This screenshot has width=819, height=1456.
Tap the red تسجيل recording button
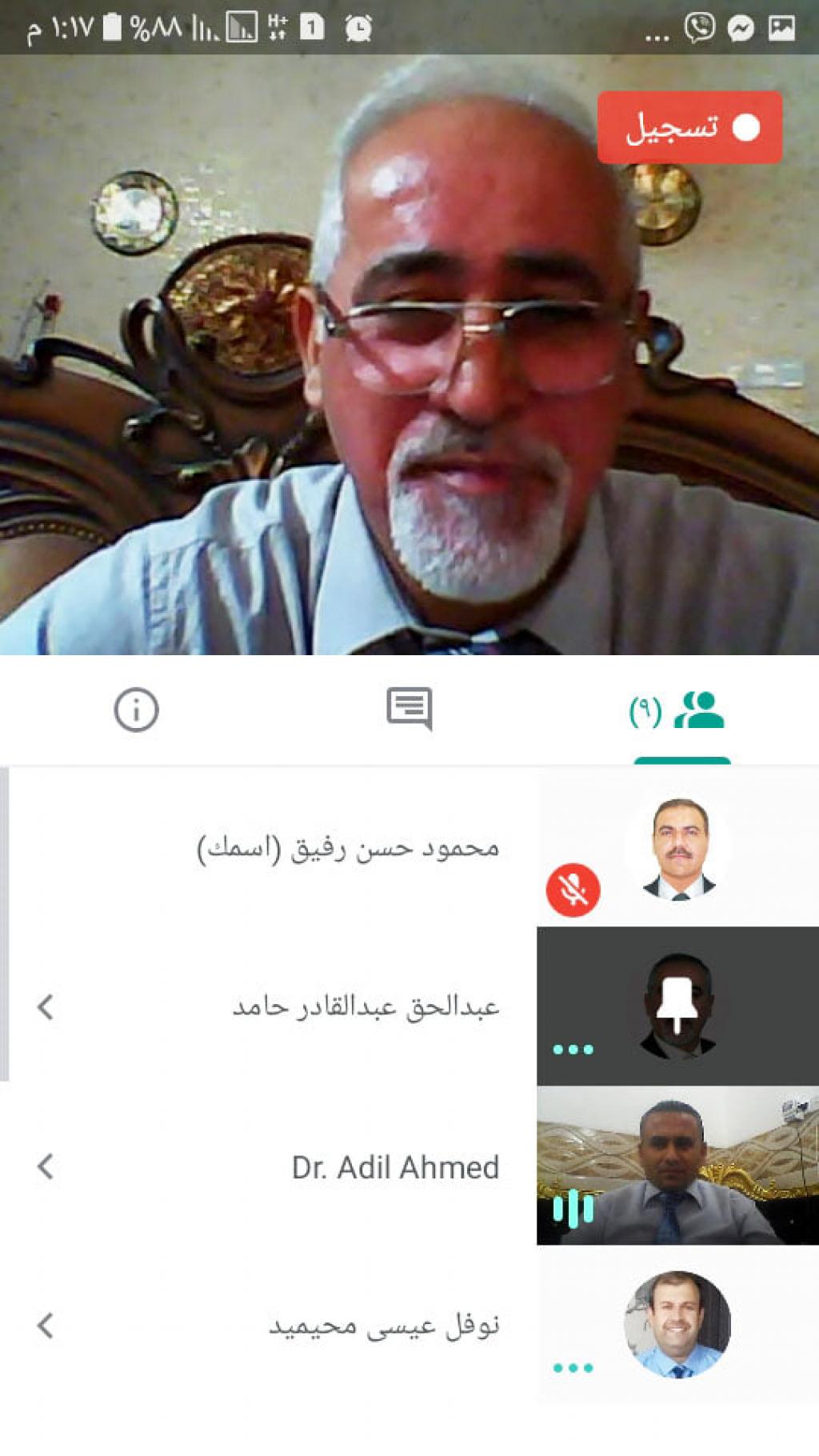(689, 127)
